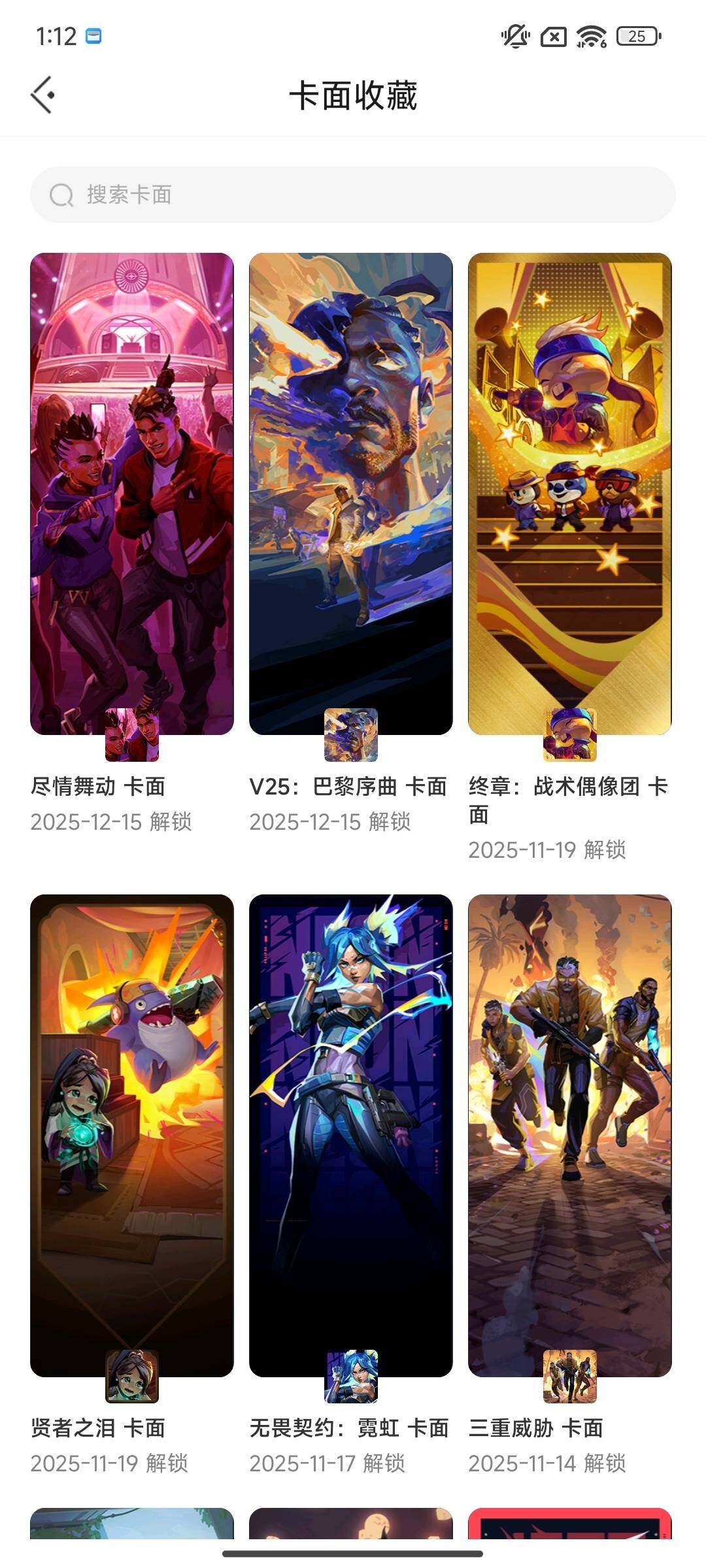View the V25：巴黎序曲 卡面 card
This screenshot has height=1568, width=706.
(x=350, y=494)
